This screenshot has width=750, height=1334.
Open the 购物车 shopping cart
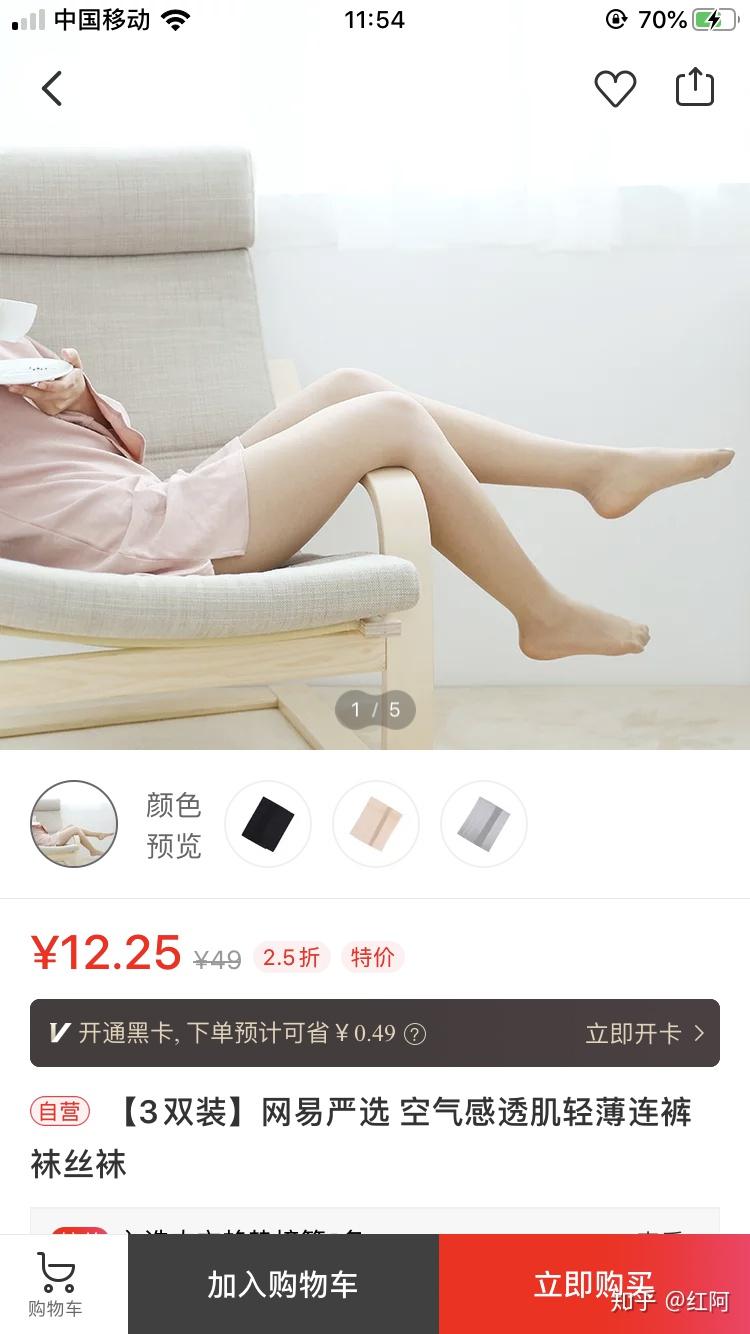point(55,1284)
